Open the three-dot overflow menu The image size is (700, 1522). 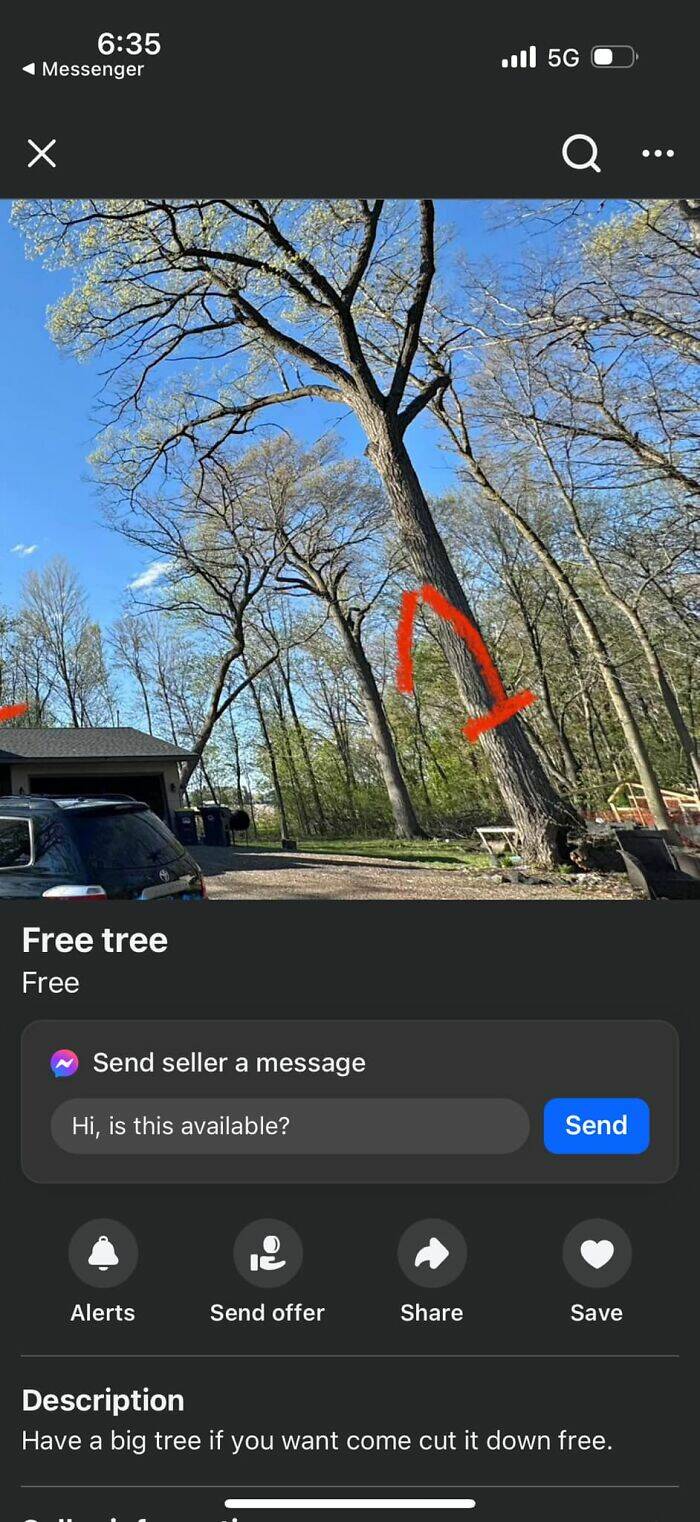(657, 153)
